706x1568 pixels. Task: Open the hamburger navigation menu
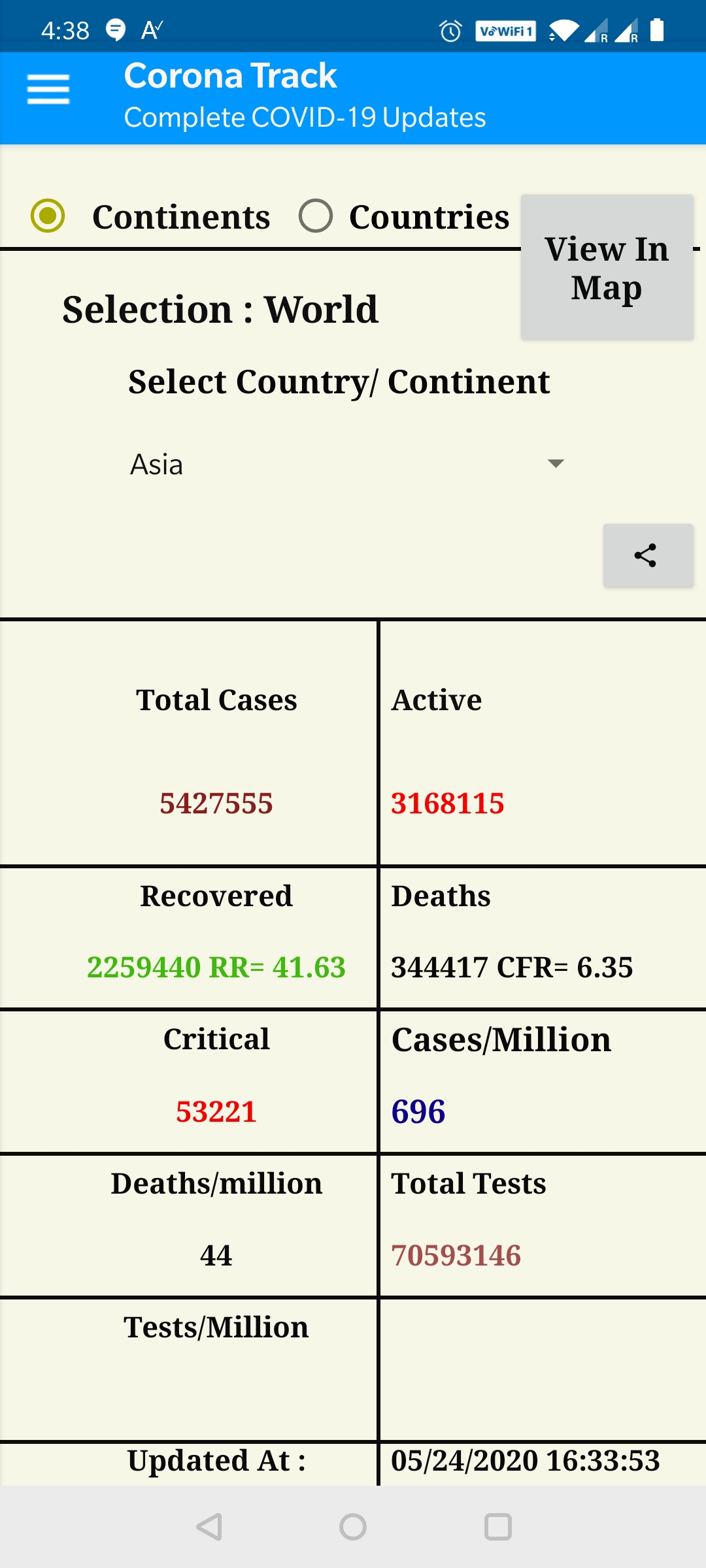(48, 90)
